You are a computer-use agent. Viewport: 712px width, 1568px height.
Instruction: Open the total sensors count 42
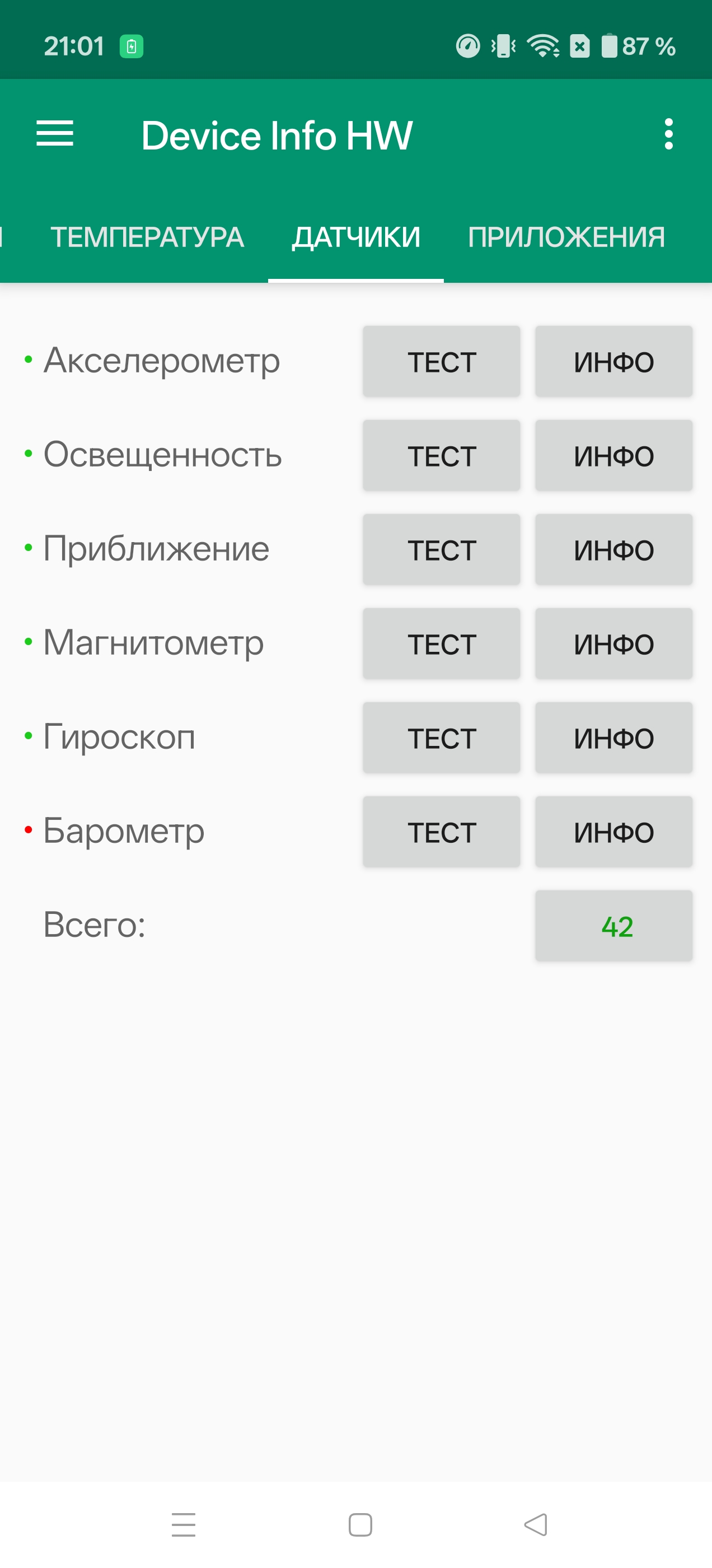(x=613, y=926)
